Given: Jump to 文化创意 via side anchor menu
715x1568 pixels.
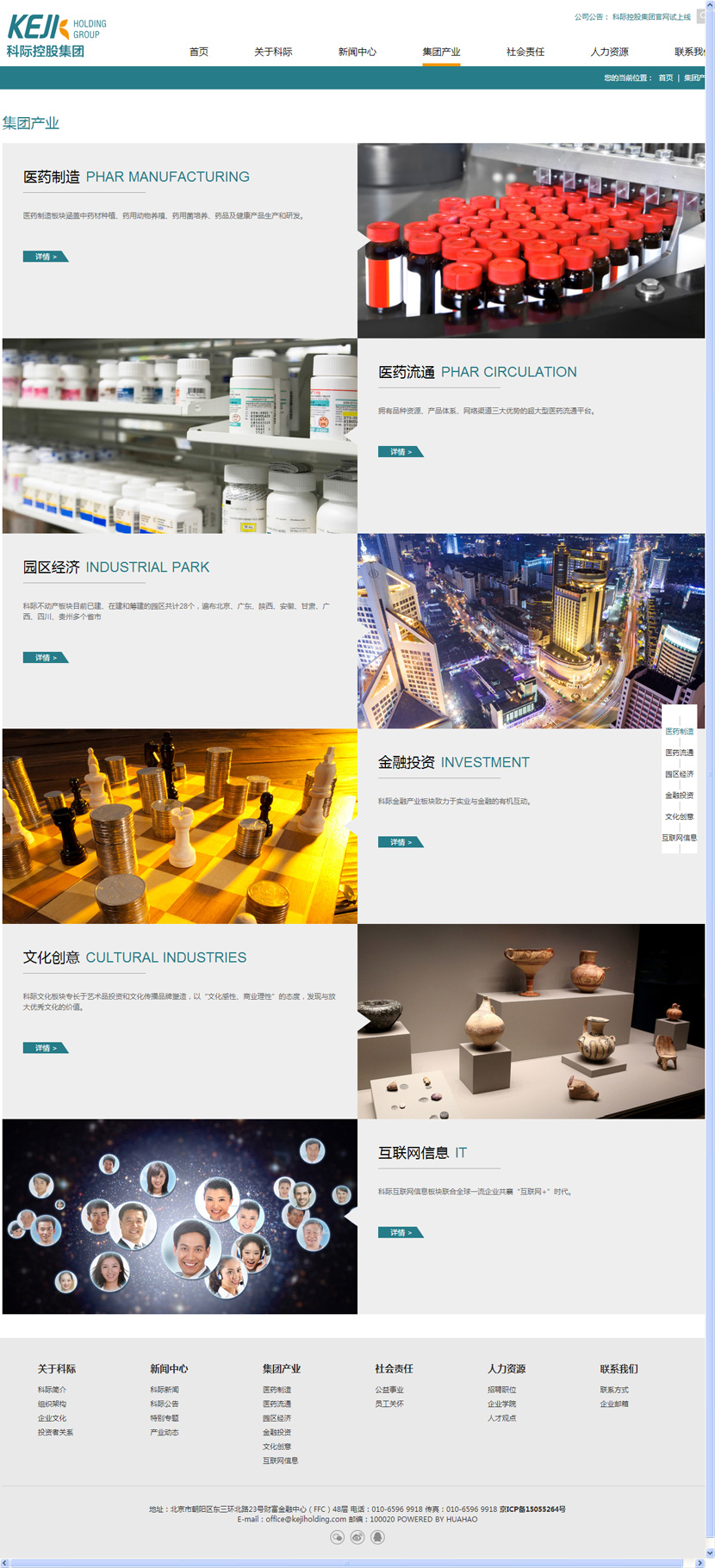Looking at the screenshot, I should [x=679, y=816].
